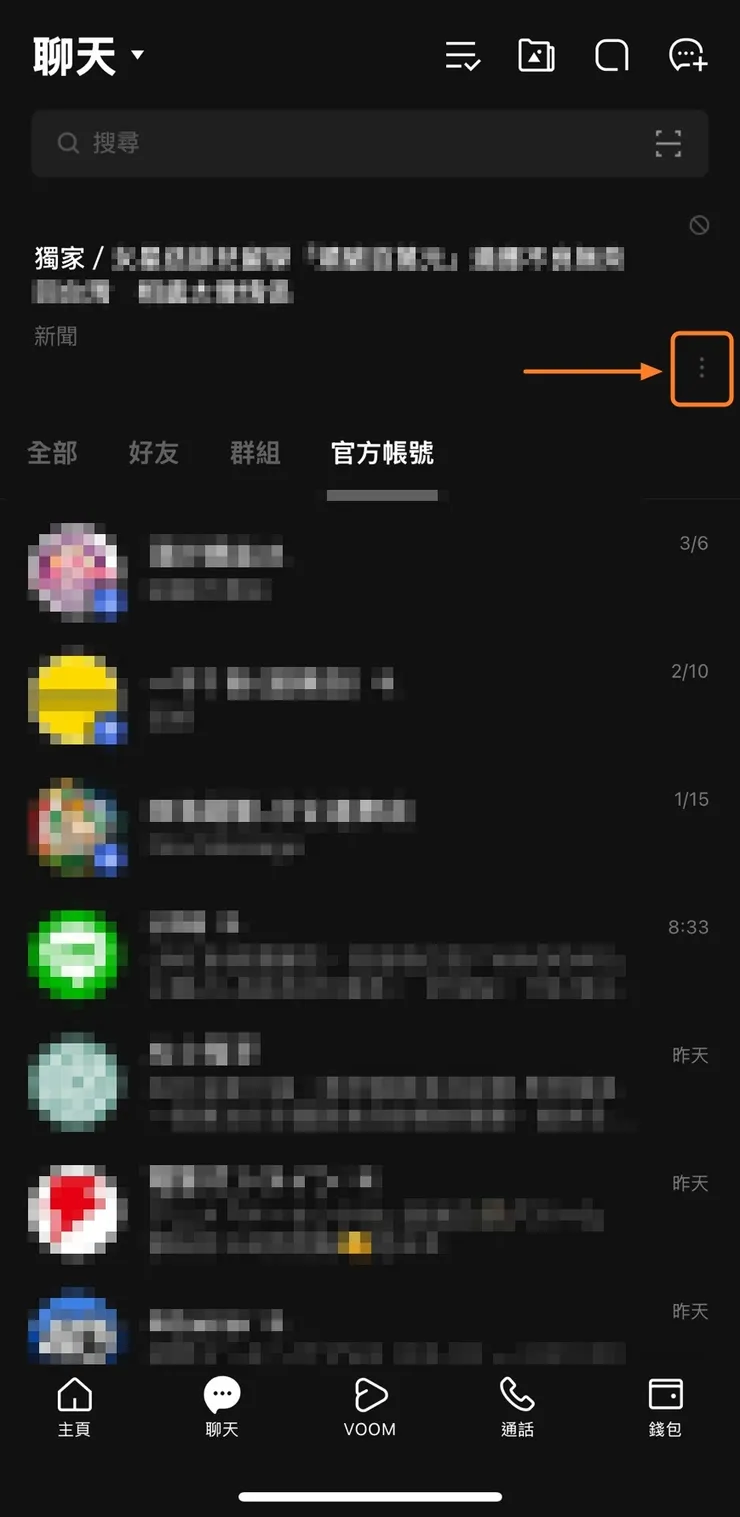Open the QR code scanner in search bar
Image resolution: width=740 pixels, height=1517 pixels.
click(x=668, y=143)
